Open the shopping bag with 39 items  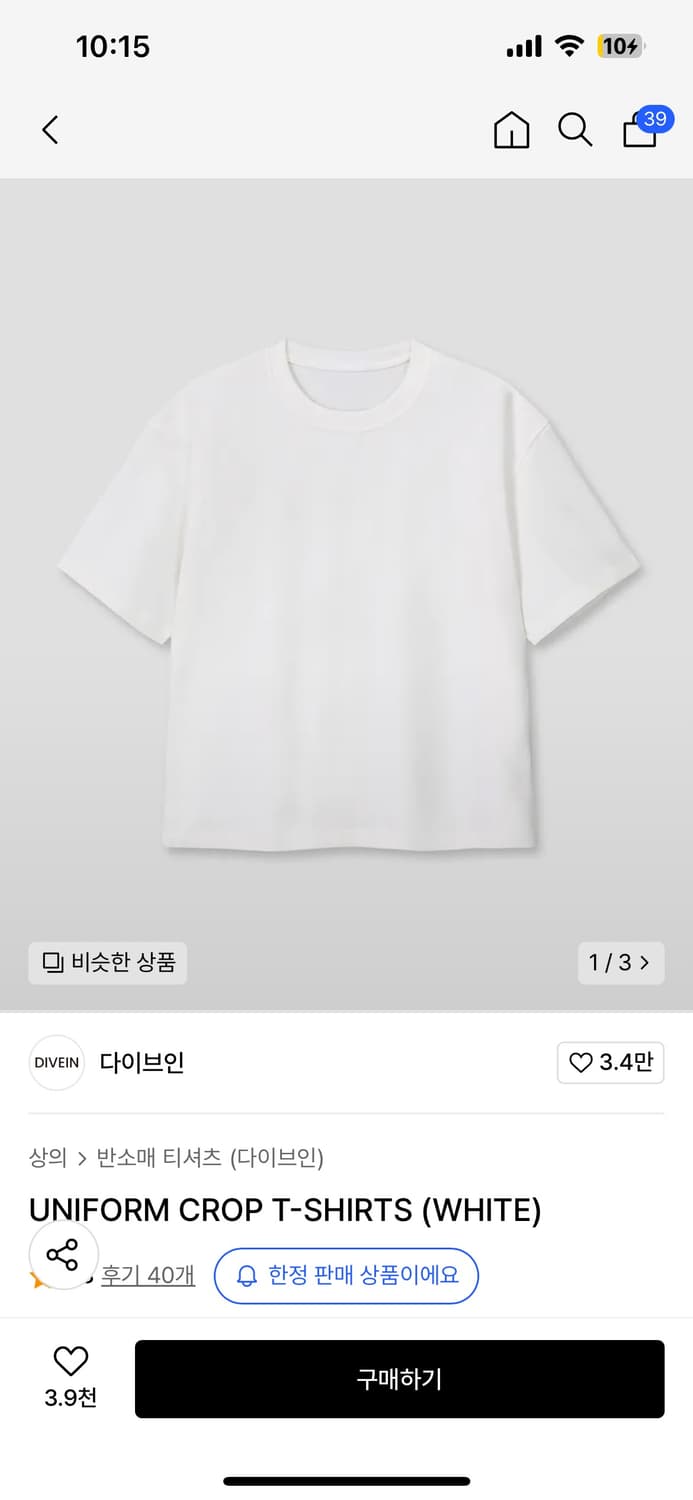[x=641, y=130]
